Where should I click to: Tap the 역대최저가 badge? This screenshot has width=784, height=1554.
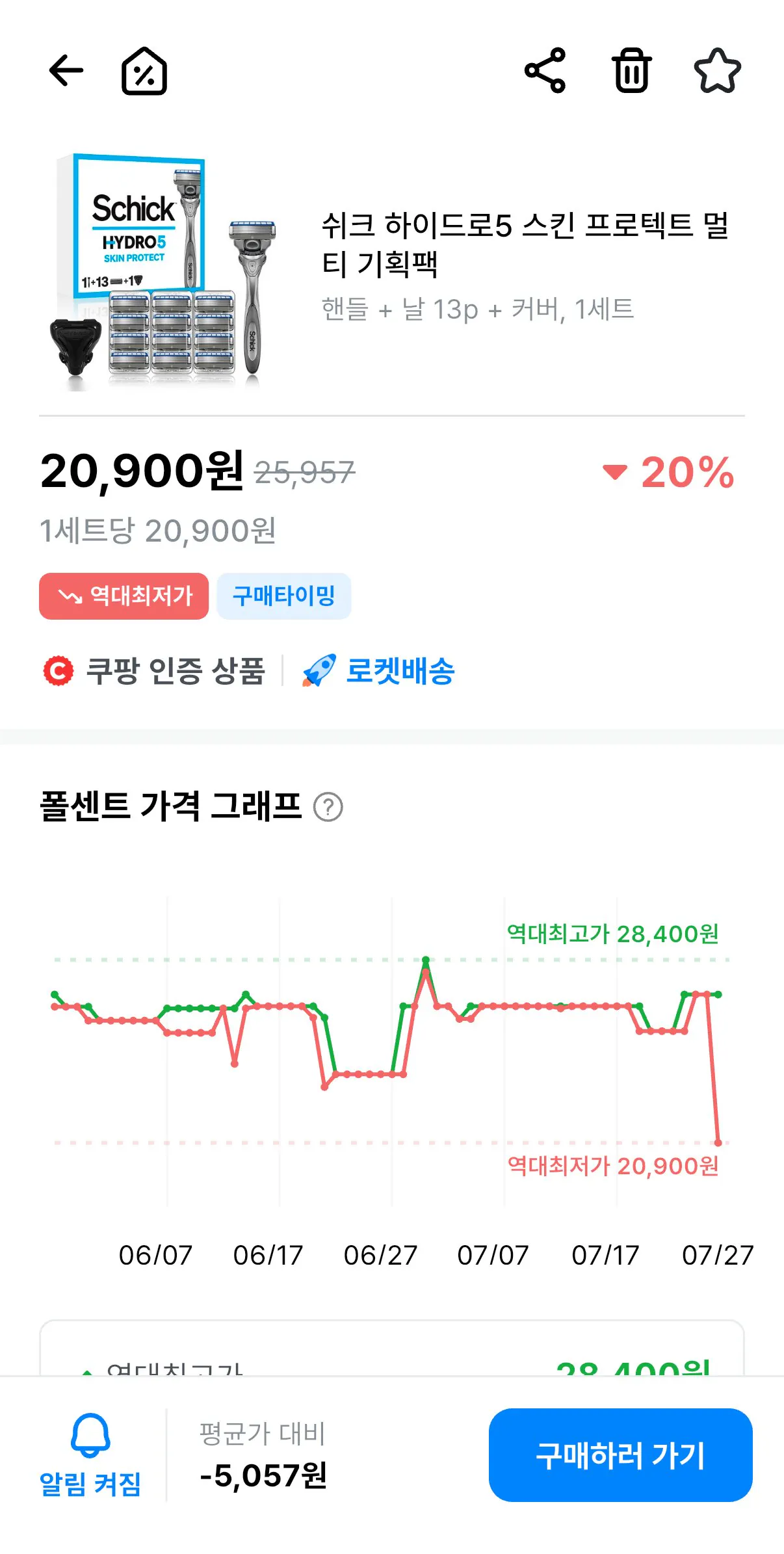[x=124, y=596]
